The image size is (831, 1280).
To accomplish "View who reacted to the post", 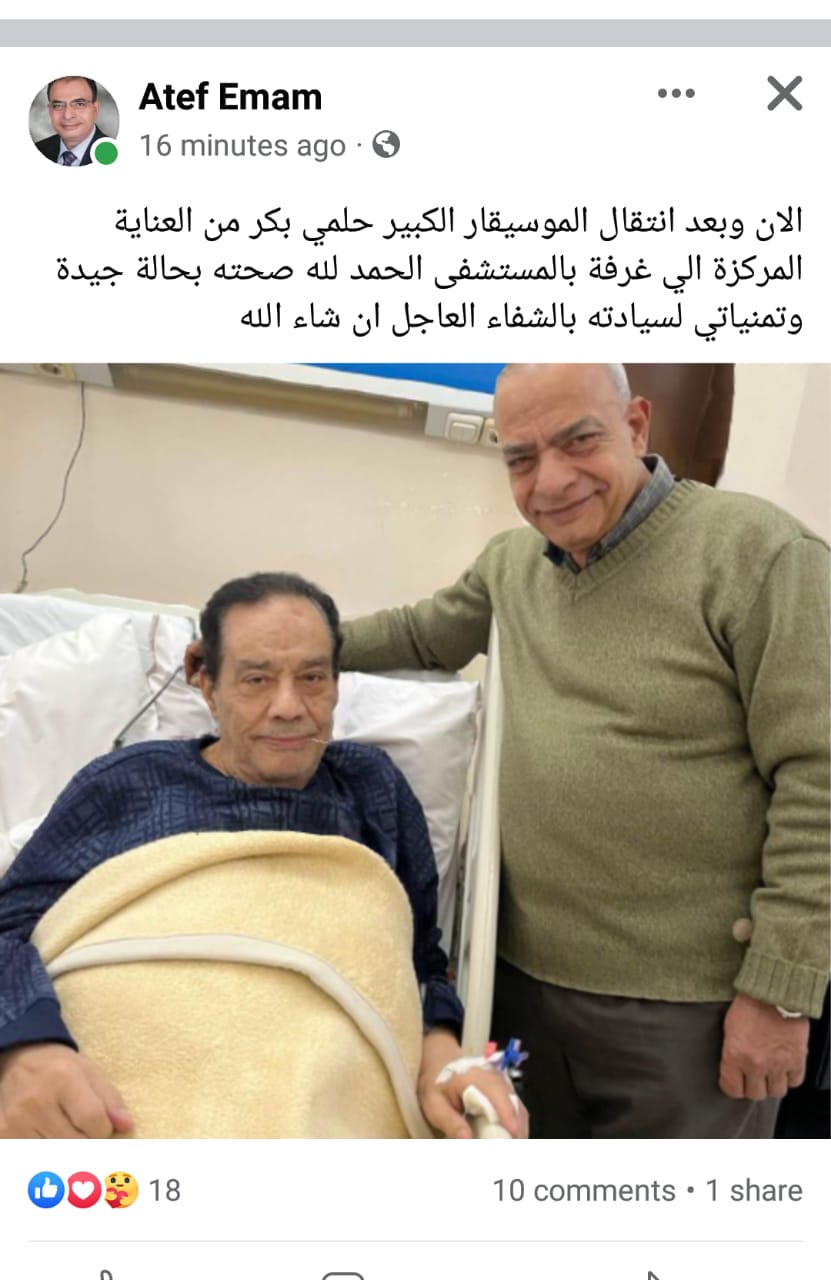I will (105, 1190).
